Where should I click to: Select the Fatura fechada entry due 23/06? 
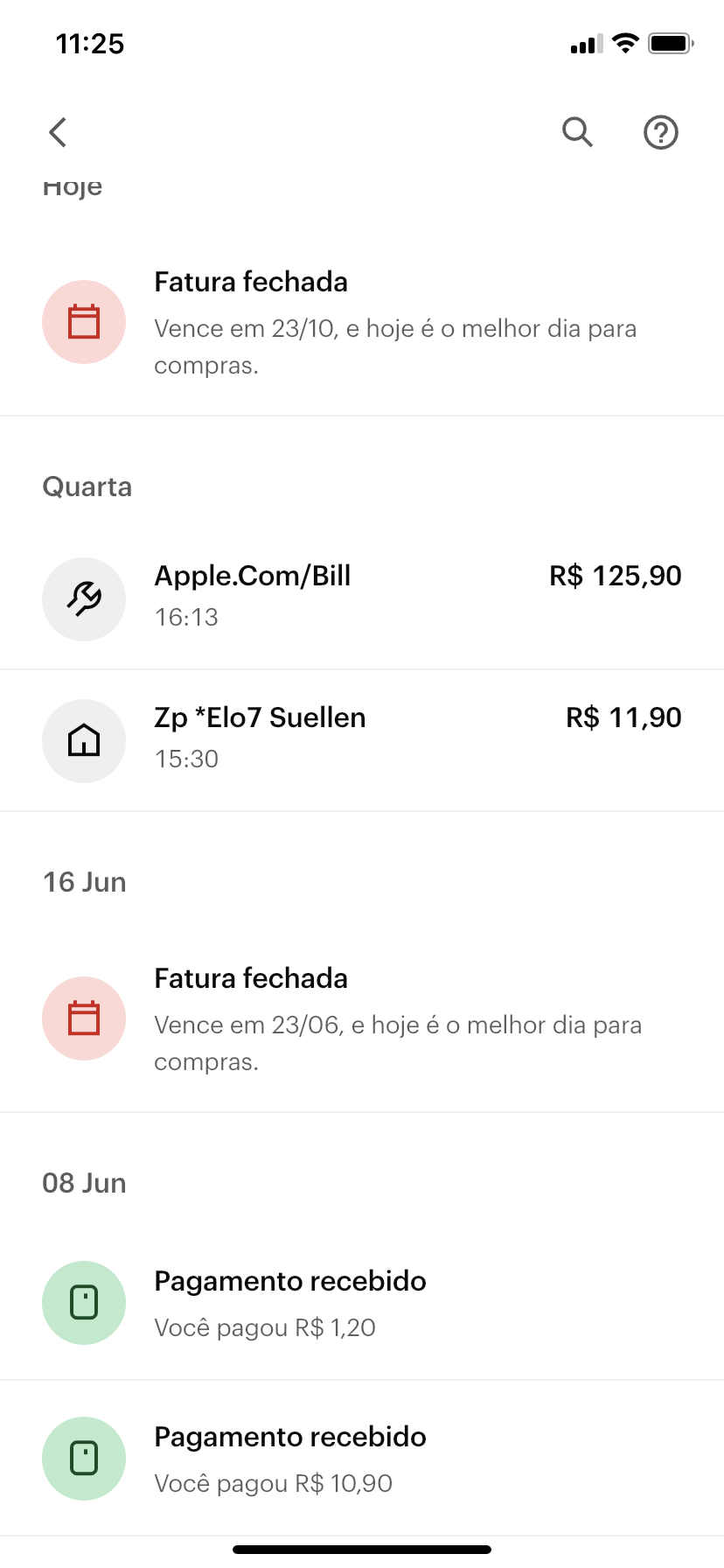[362, 1018]
